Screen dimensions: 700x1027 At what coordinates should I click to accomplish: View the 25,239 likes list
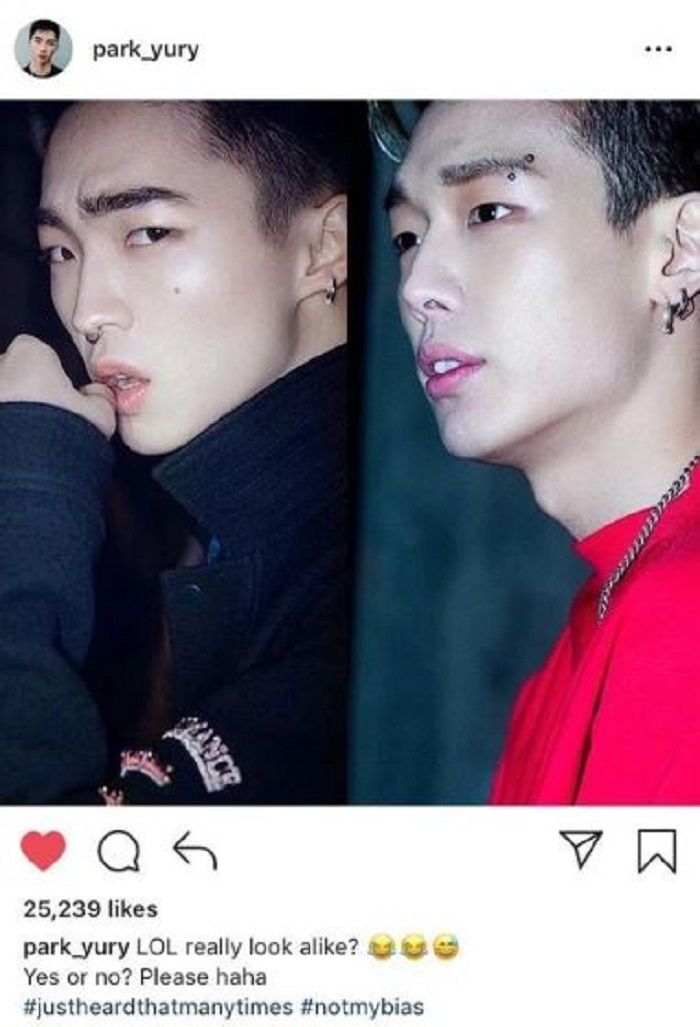90,909
